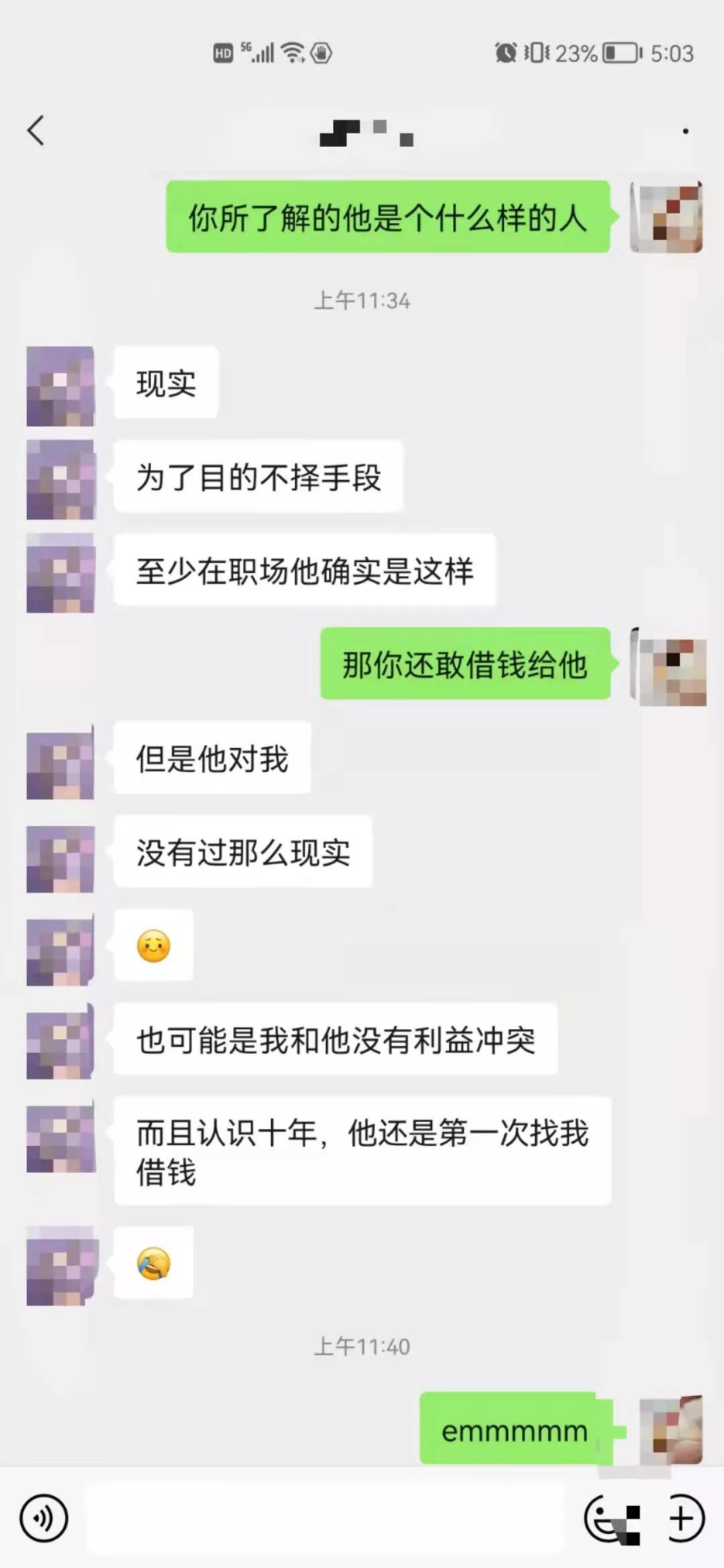Tap the 那你还敢借钱给他 green bubble
Screen dimensions: 724x1568
[x=465, y=664]
